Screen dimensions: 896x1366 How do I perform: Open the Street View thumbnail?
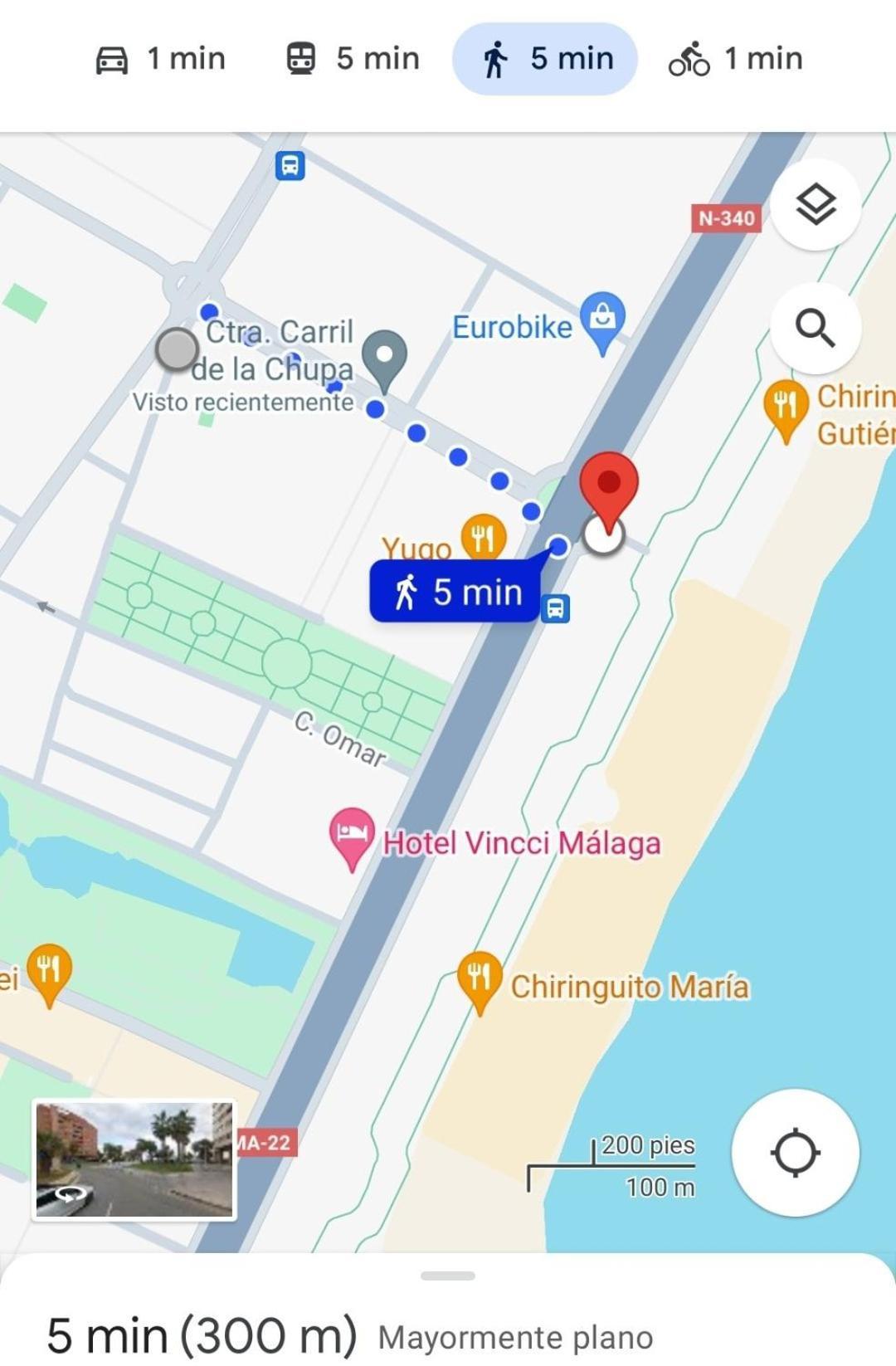(134, 1161)
